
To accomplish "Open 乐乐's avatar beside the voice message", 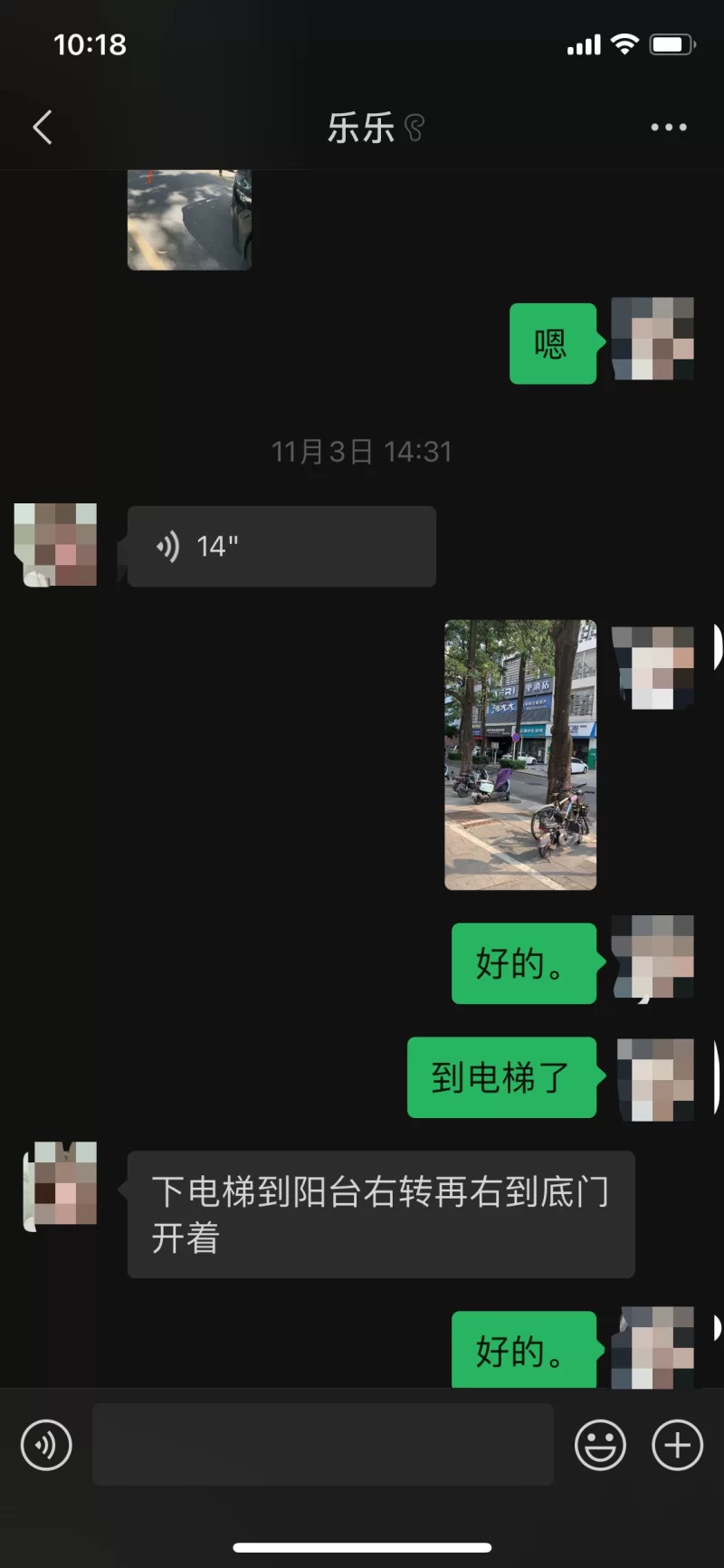I will [x=56, y=545].
